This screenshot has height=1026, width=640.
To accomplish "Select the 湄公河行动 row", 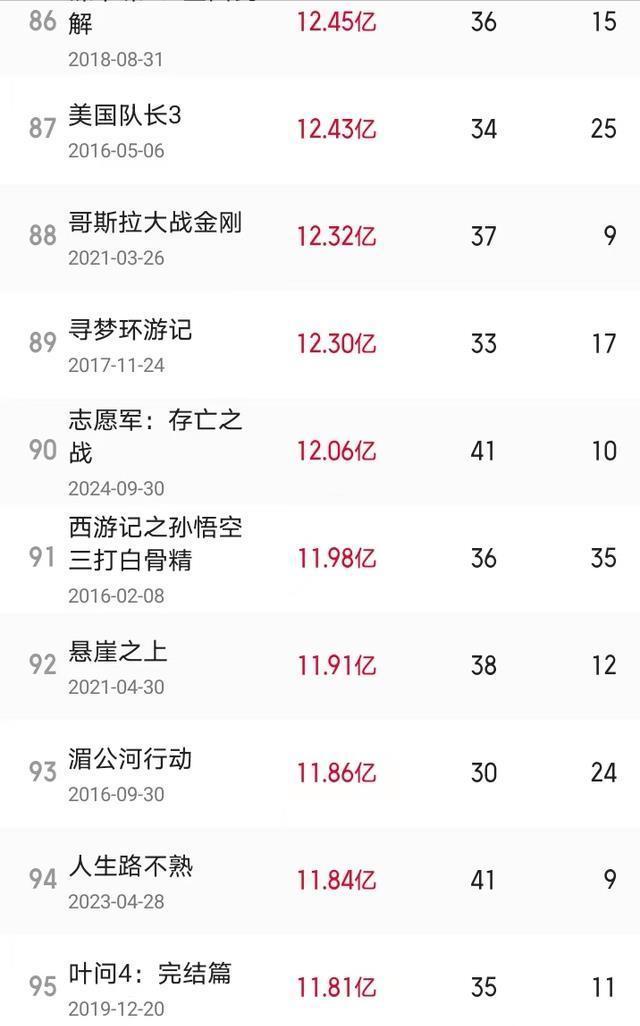I will (129, 759).
